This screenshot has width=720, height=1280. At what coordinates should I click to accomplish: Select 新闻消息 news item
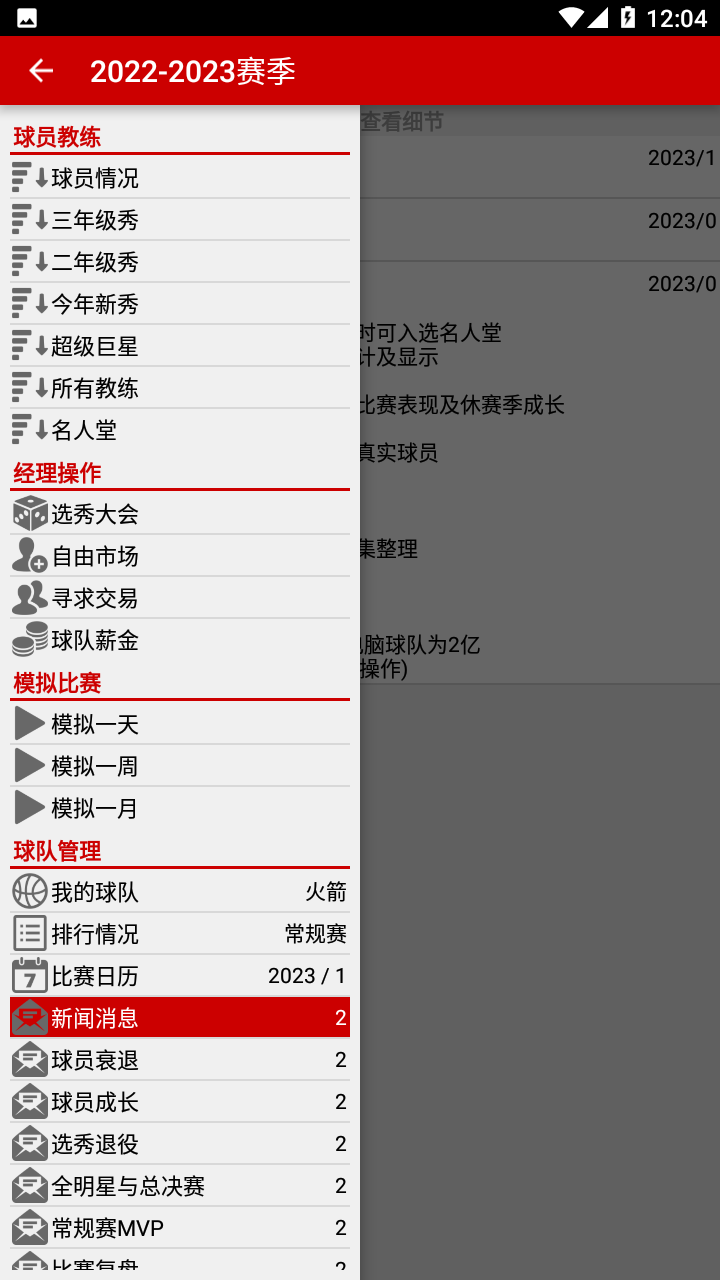[180, 1018]
